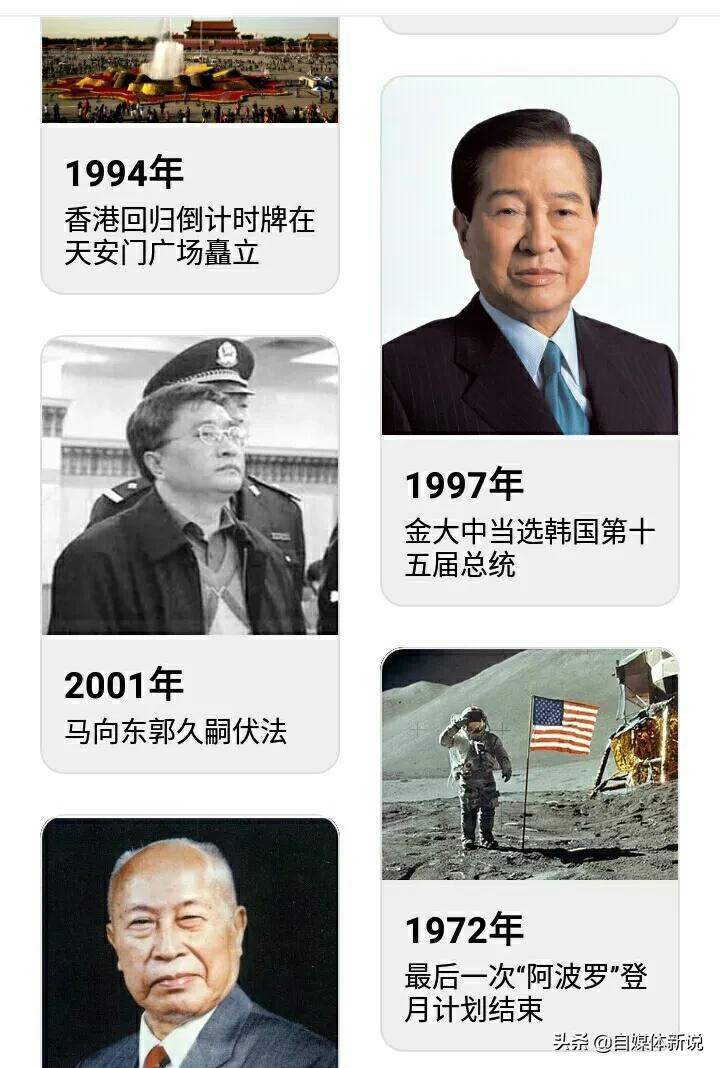Open the 1972 last Apollo moon landing card

click(x=529, y=850)
